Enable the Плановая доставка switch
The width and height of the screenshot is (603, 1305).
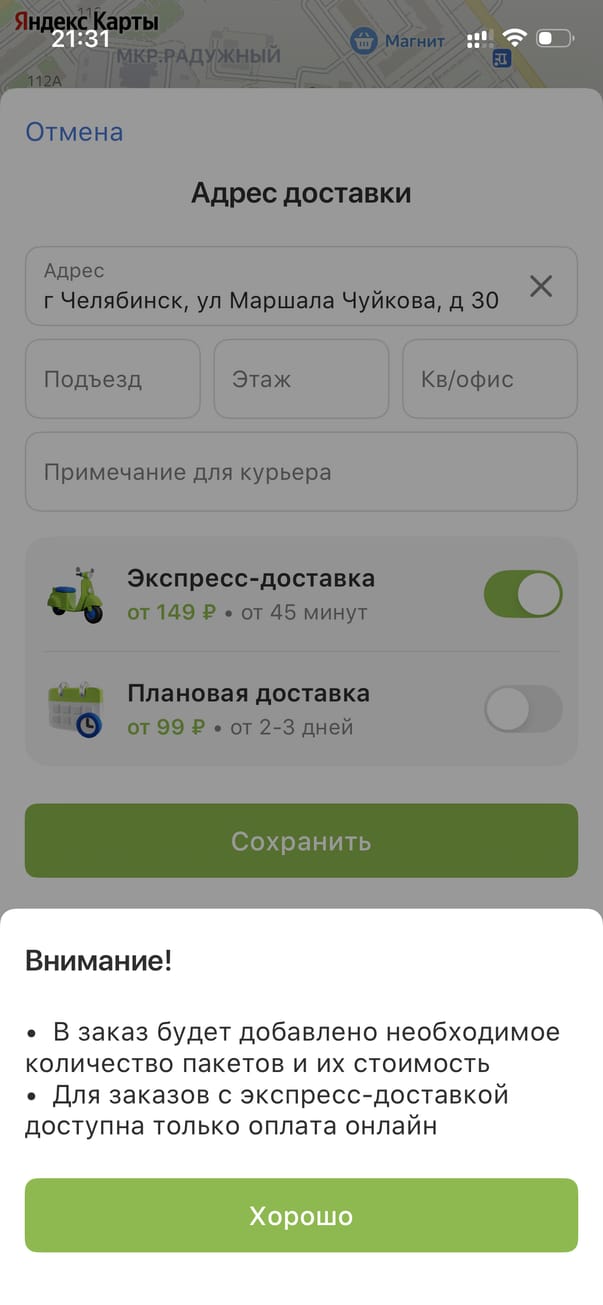[x=522, y=709]
